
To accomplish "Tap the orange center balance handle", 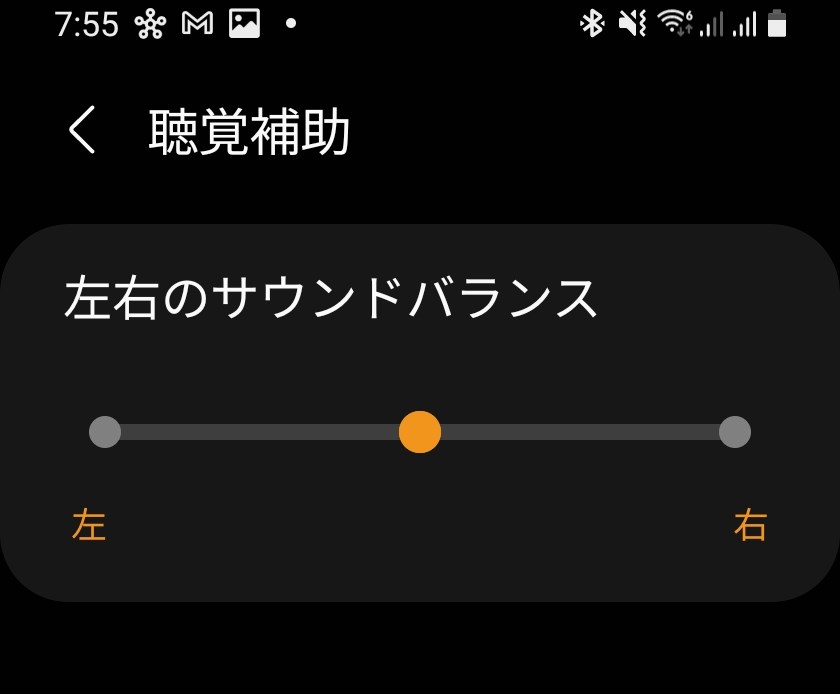I will (420, 432).
